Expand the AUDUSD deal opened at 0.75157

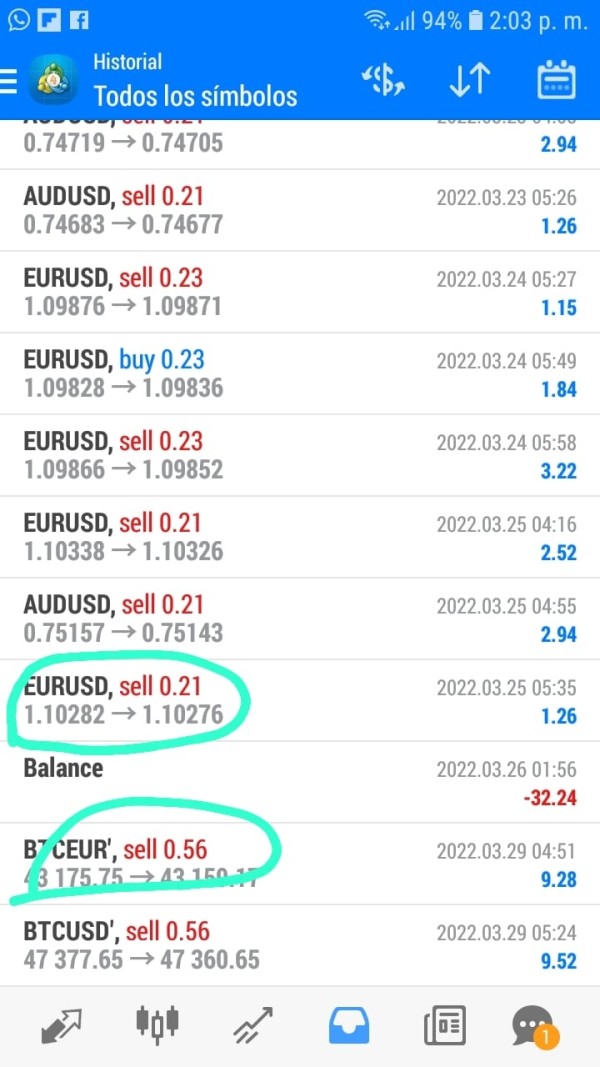tap(300, 618)
